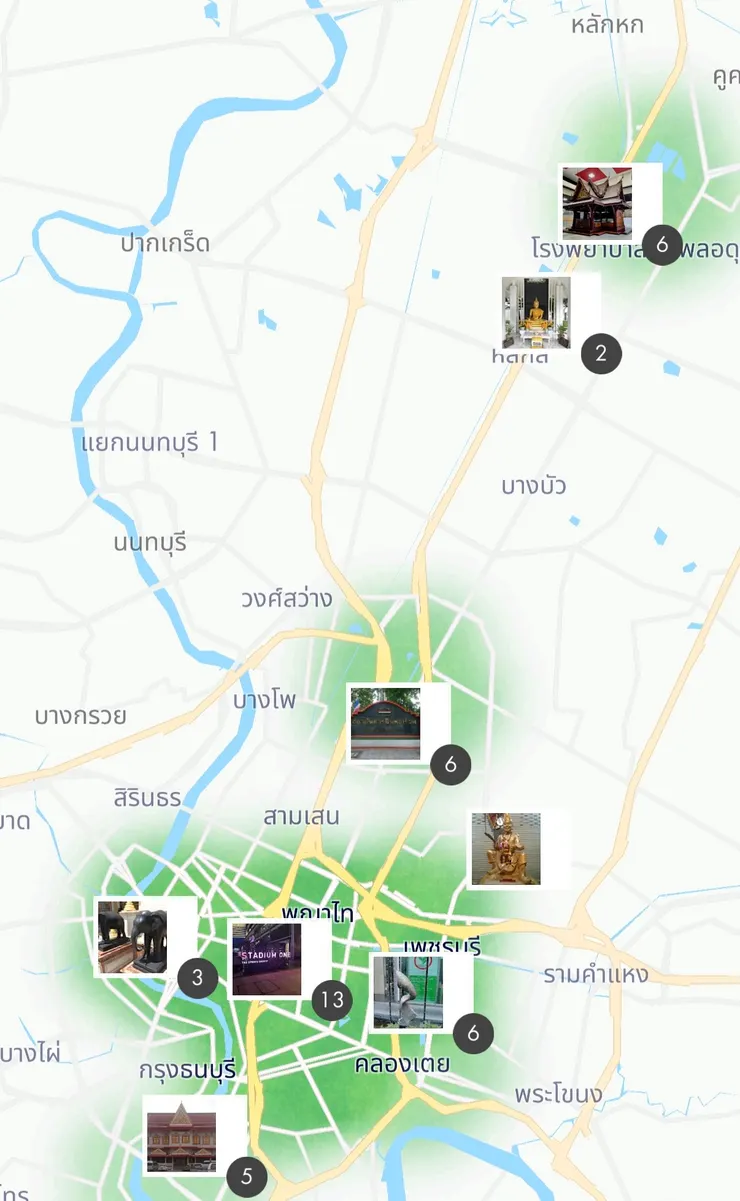Screen dimensions: 740x1201
Task: Open the stone sign photo cluster
Action: click(386, 723)
